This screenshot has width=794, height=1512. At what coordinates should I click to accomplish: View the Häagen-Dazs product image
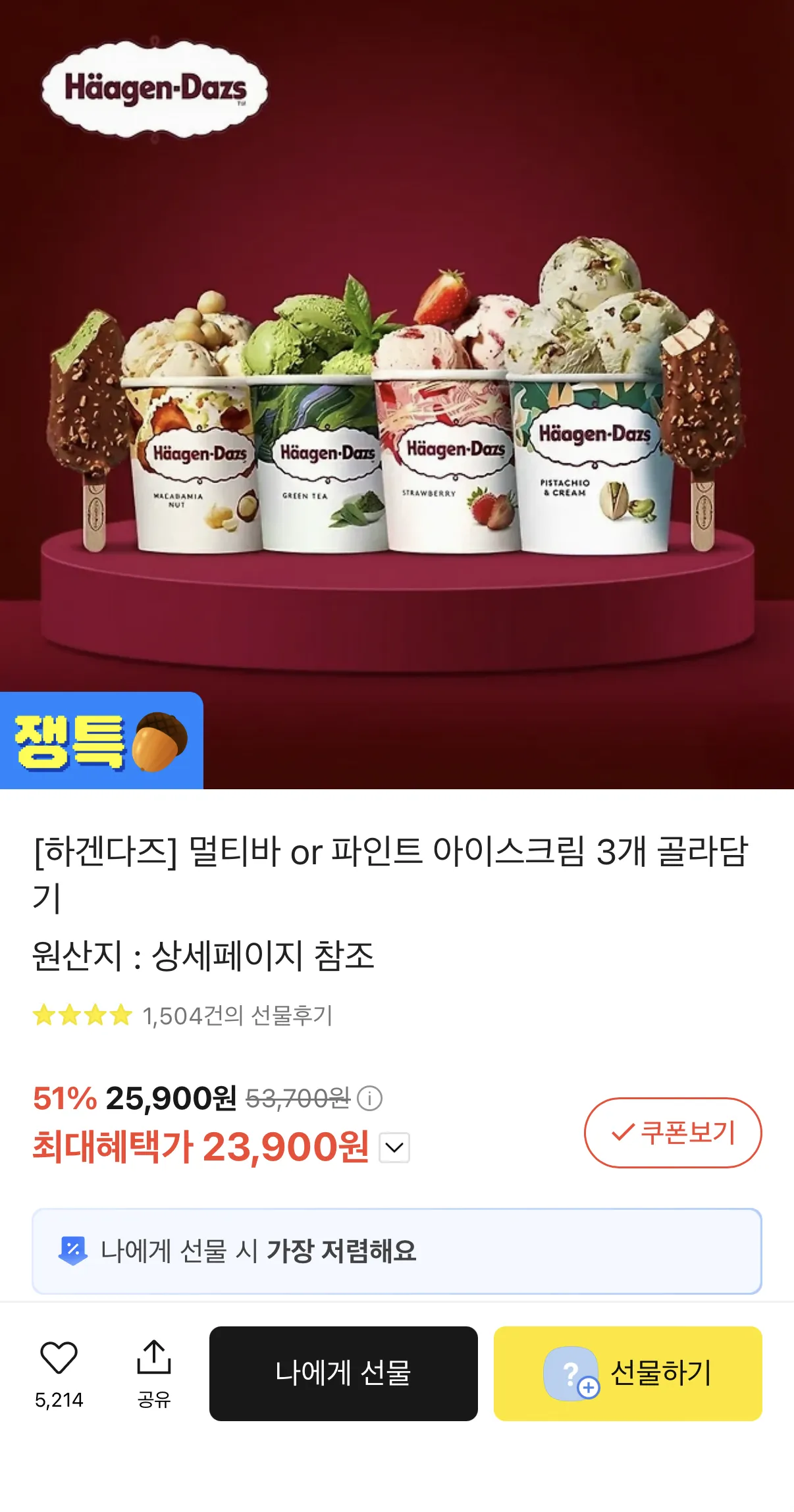(397, 395)
